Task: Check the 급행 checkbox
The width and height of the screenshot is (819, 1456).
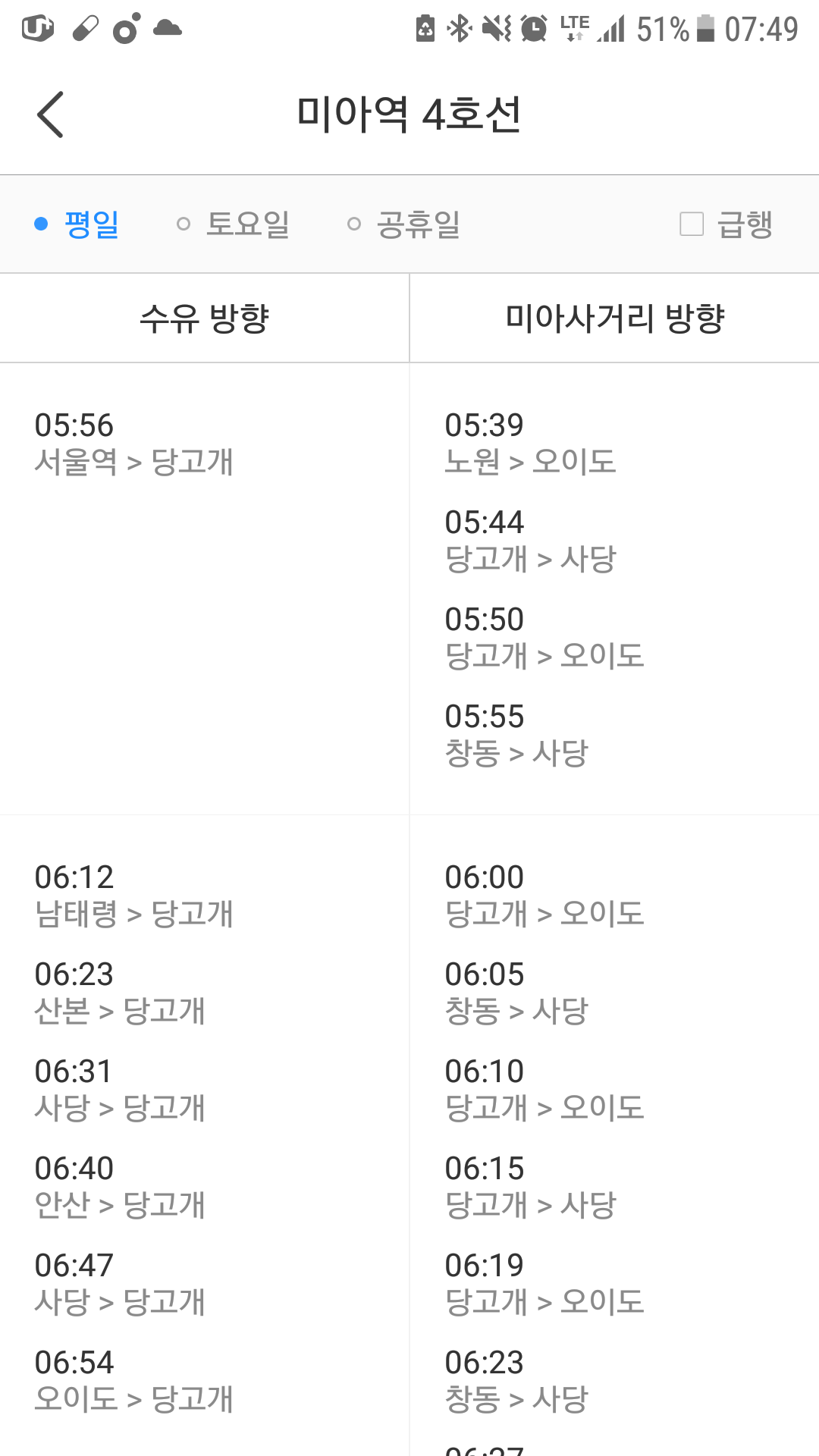Action: (692, 224)
